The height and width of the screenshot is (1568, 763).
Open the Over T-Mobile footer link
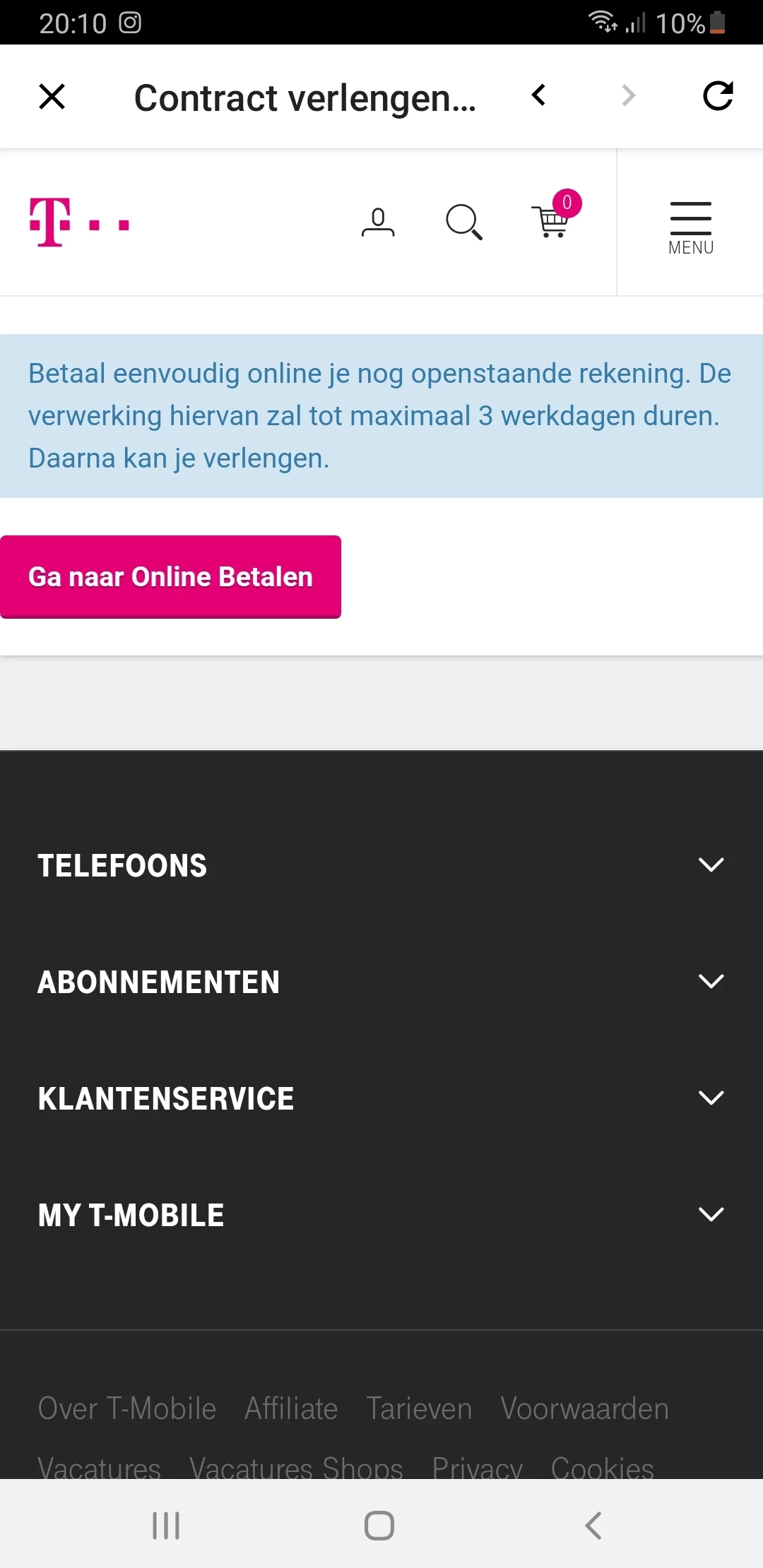click(127, 1408)
